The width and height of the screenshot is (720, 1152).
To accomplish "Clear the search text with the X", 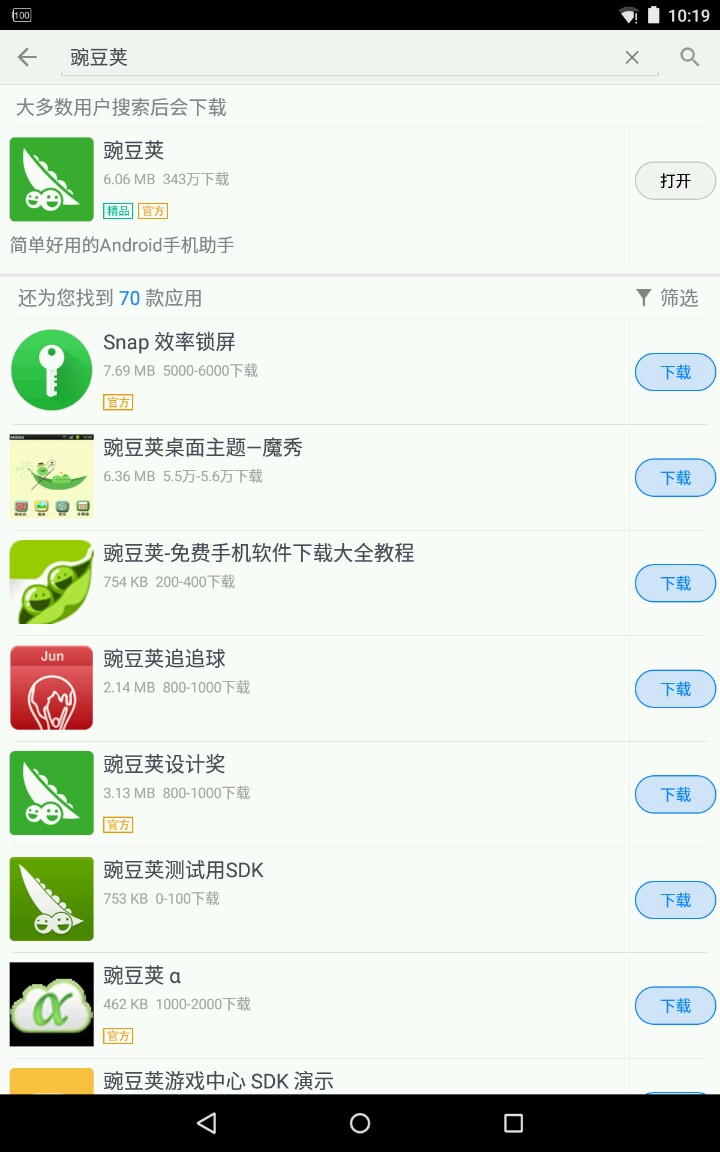I will click(632, 58).
